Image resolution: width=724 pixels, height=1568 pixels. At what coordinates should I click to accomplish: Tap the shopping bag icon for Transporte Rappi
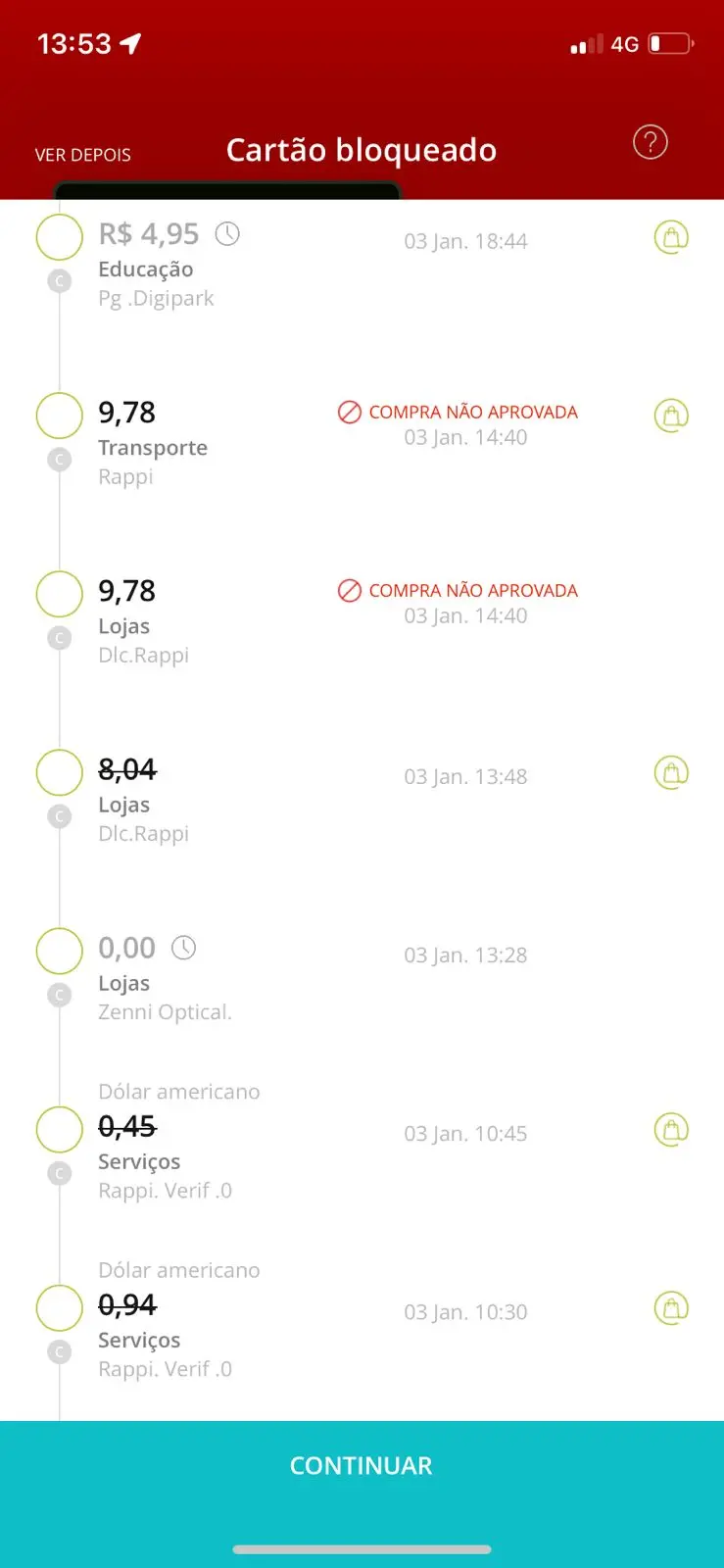coord(671,416)
